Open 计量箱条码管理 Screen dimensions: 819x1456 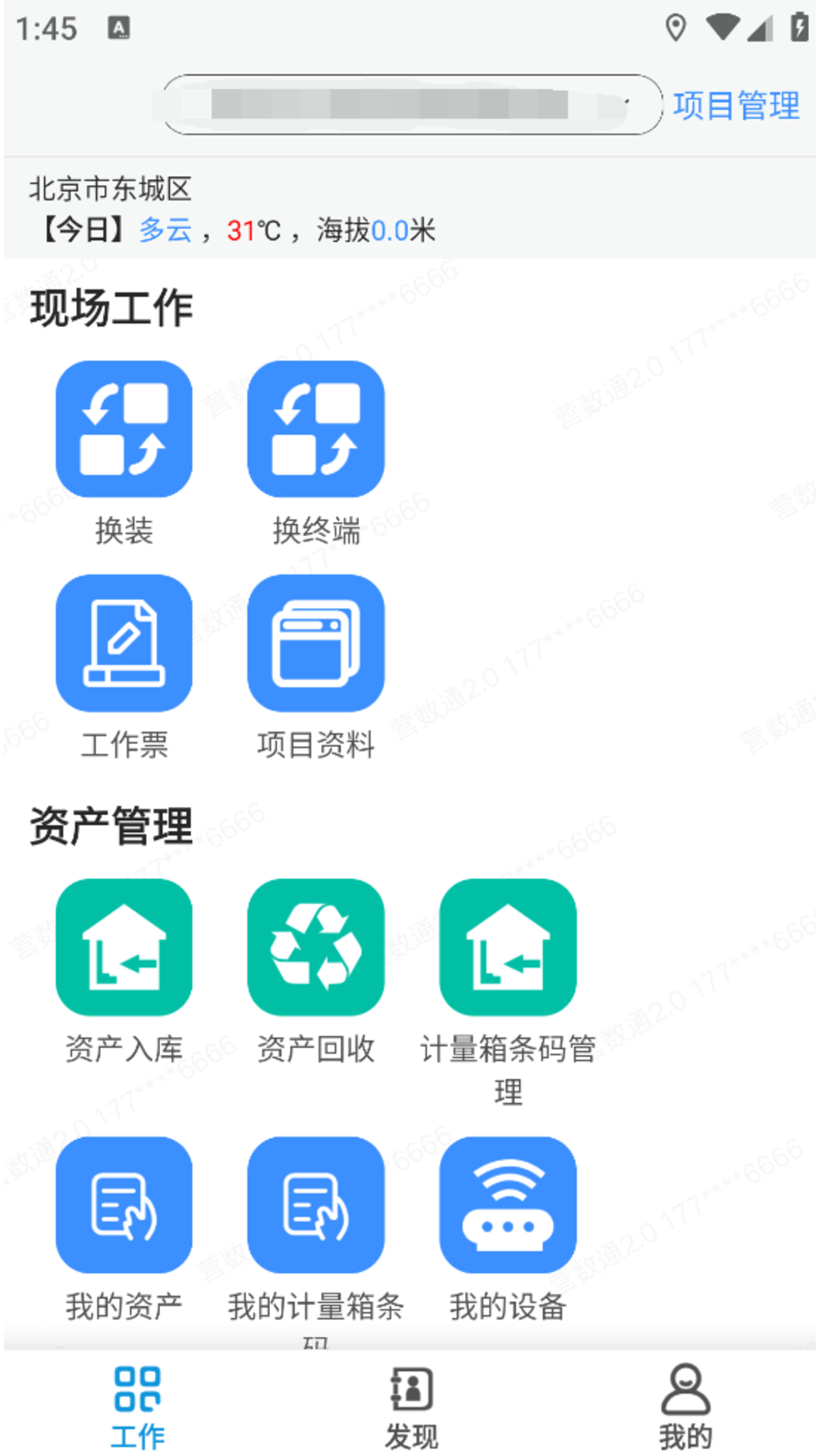507,947
